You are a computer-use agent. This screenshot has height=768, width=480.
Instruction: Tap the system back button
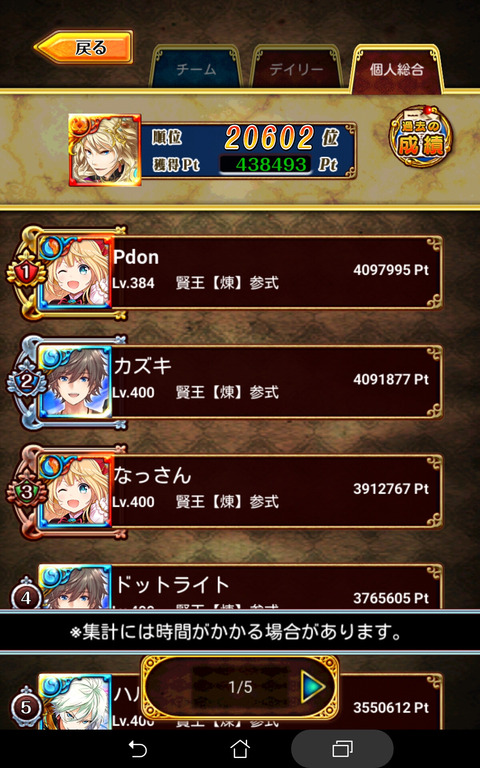point(138,749)
